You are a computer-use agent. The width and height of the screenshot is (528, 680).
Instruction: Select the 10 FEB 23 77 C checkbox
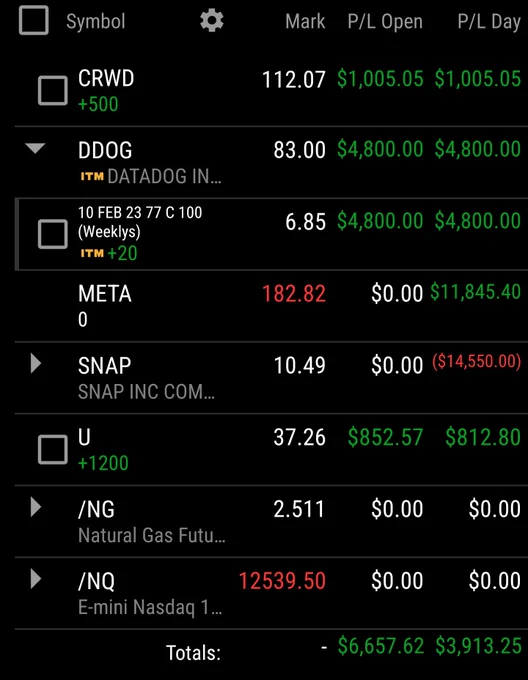point(52,234)
